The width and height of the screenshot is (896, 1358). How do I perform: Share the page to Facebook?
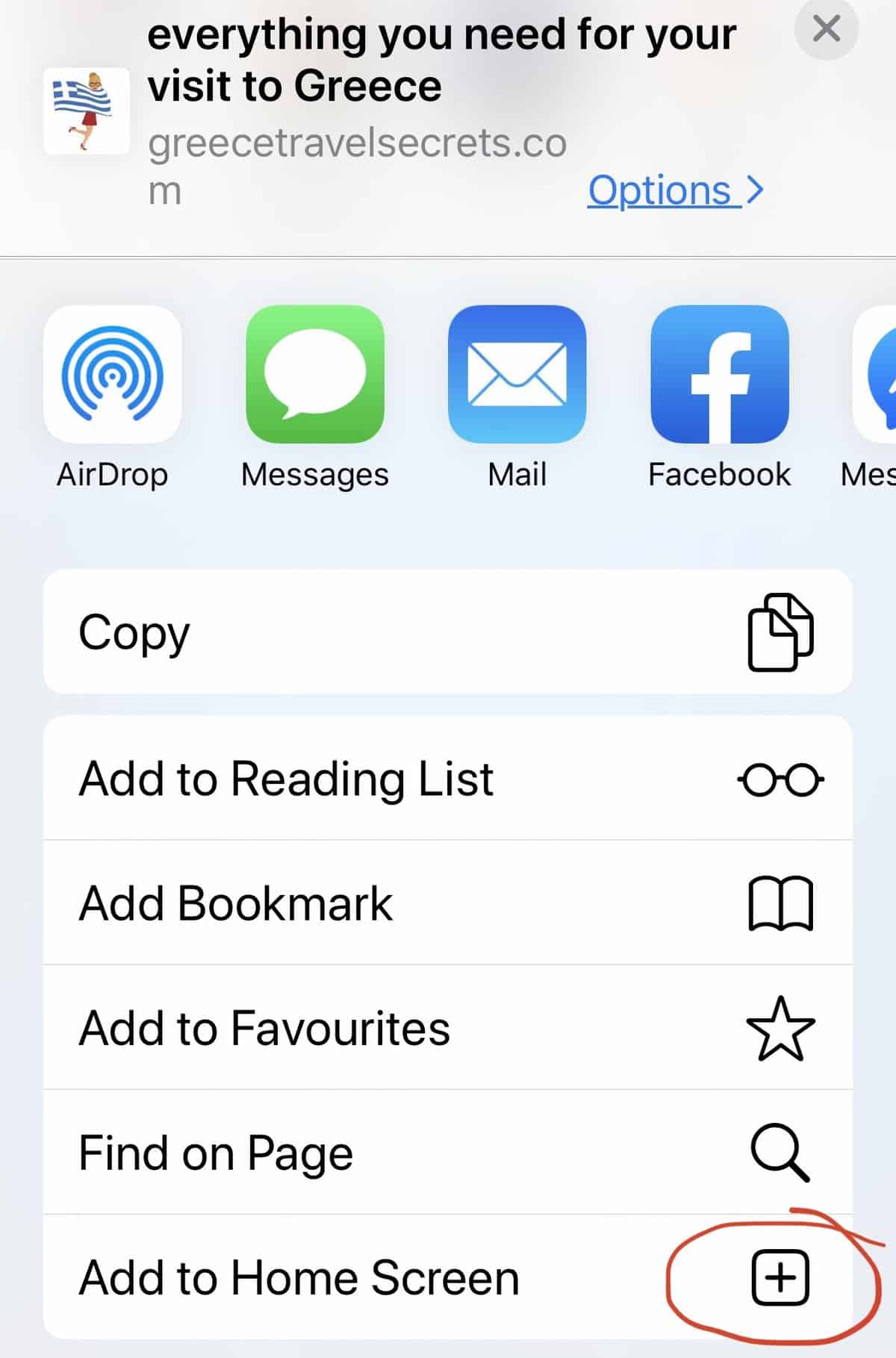pos(719,375)
